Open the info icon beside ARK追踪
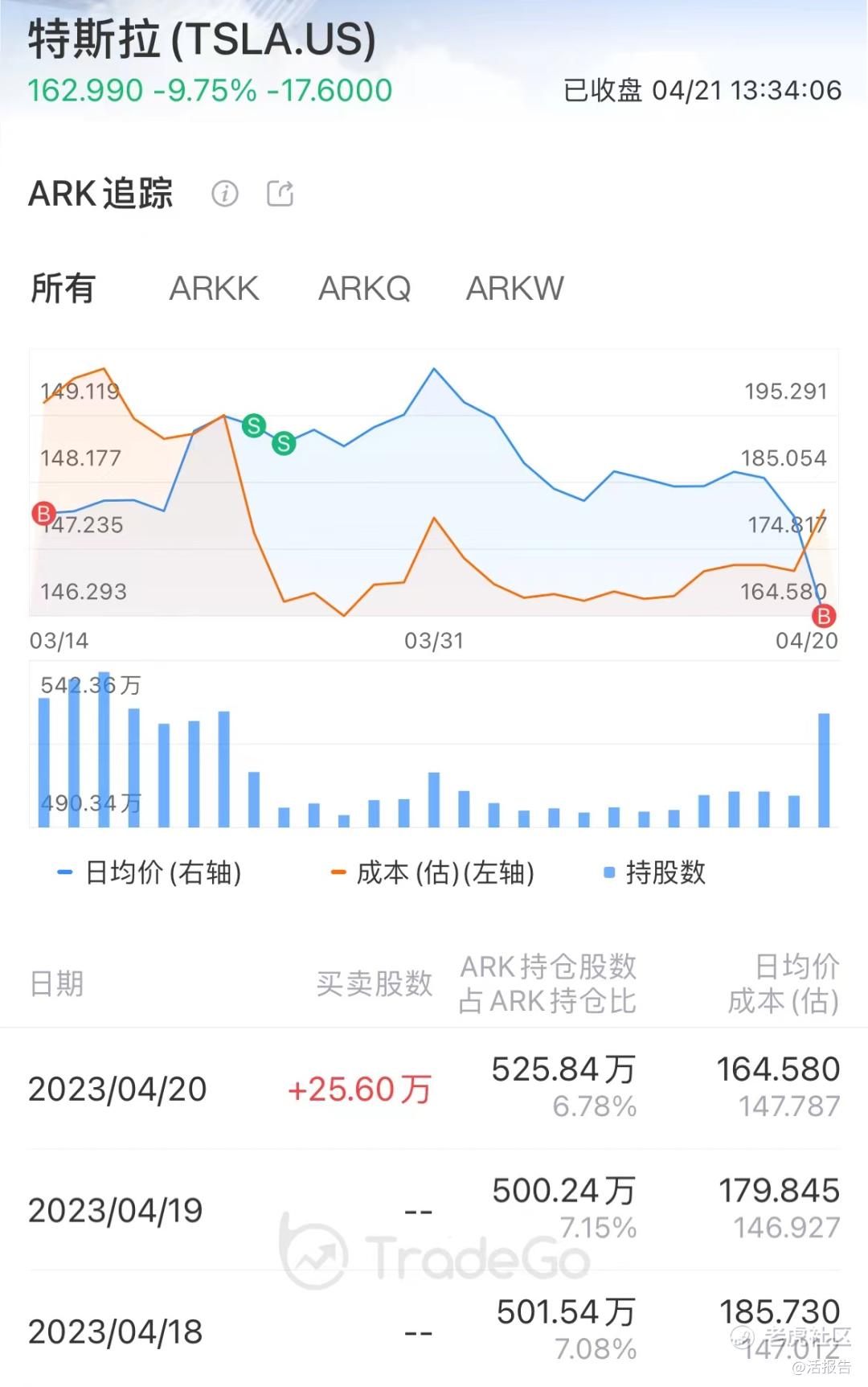The height and width of the screenshot is (1387, 868). tap(225, 194)
